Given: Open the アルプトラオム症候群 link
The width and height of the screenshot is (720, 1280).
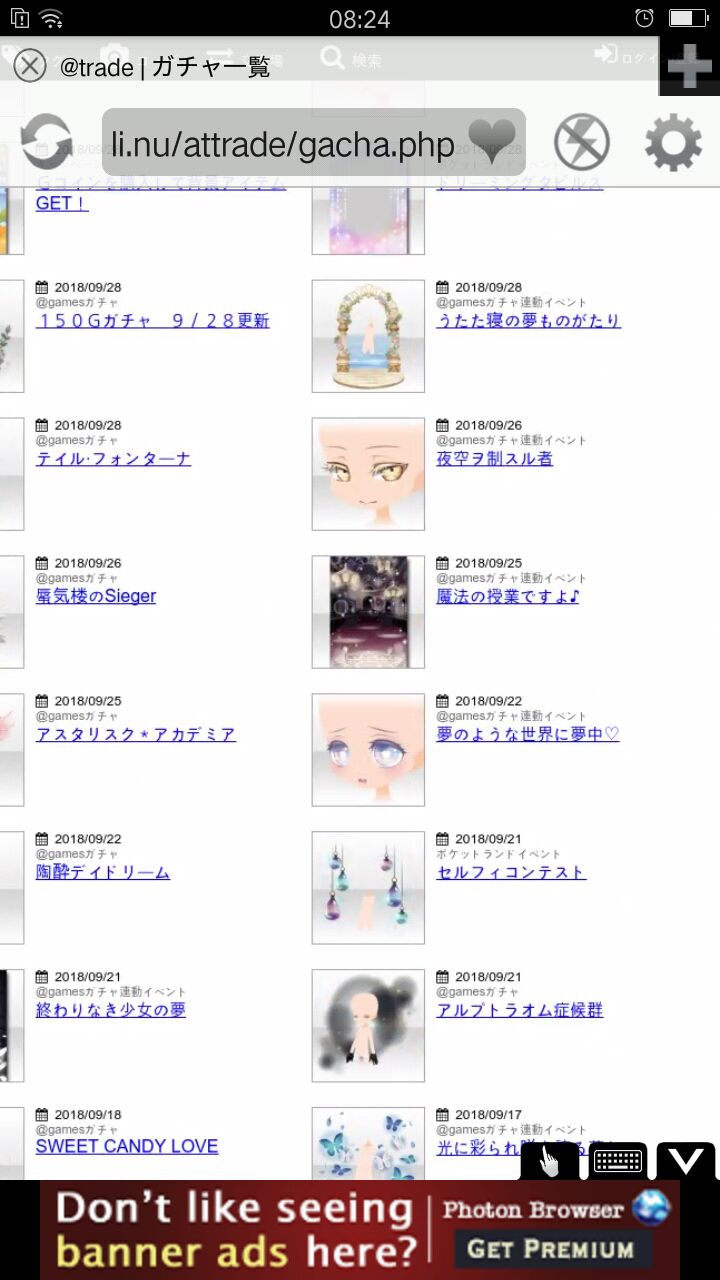Looking at the screenshot, I should point(519,1011).
